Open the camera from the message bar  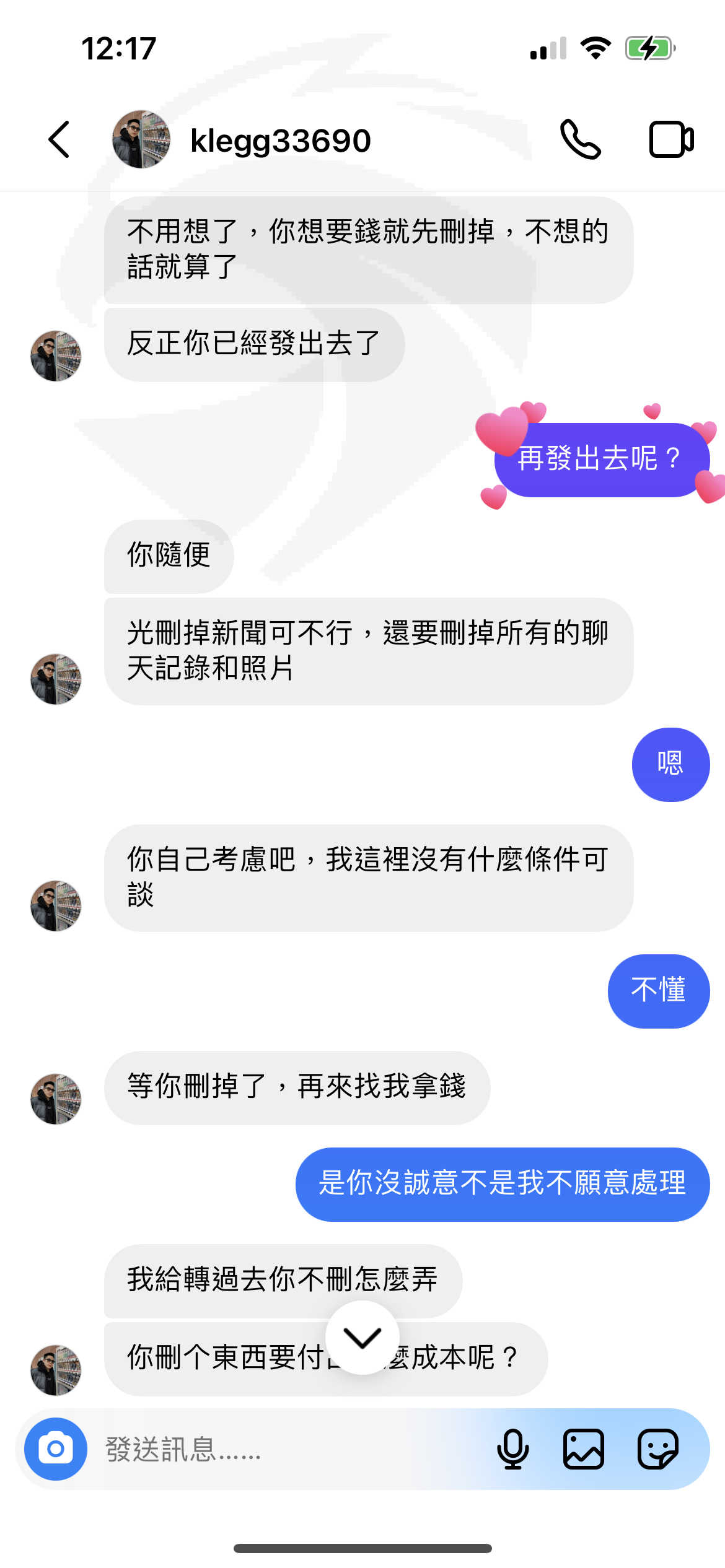(x=56, y=1448)
